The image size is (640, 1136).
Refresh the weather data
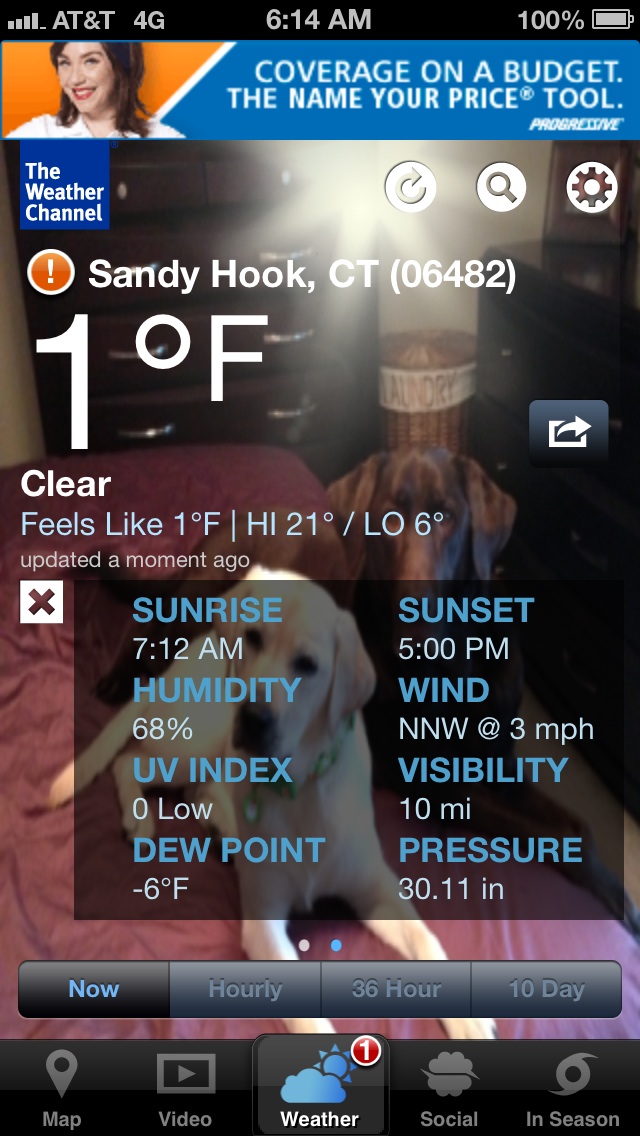411,186
